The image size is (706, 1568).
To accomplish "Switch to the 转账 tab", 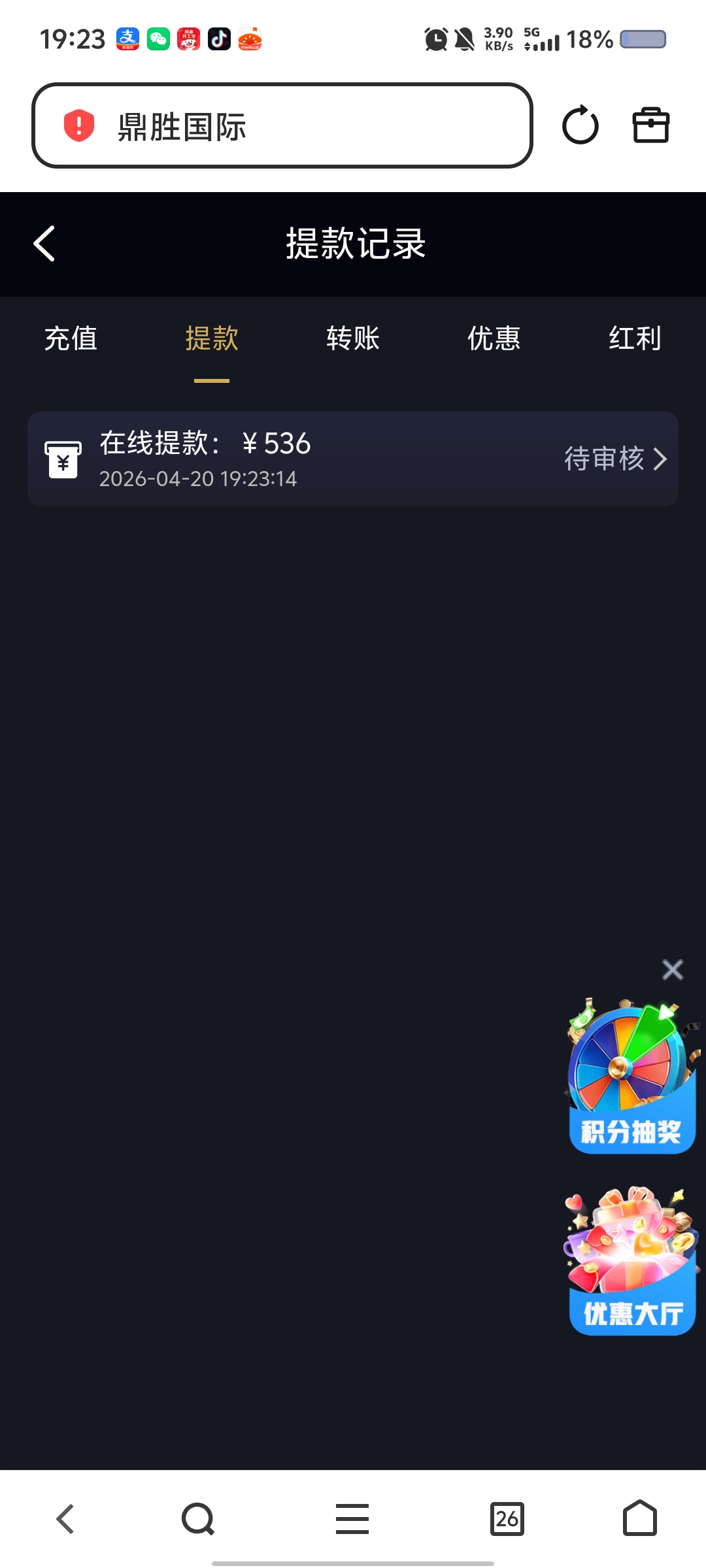I will coord(353,338).
